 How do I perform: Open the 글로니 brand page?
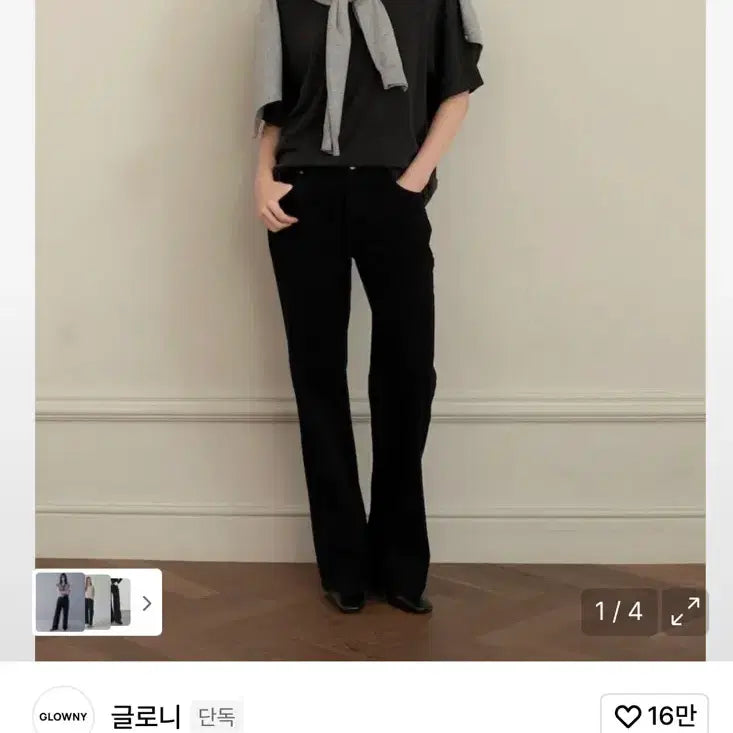(x=146, y=716)
